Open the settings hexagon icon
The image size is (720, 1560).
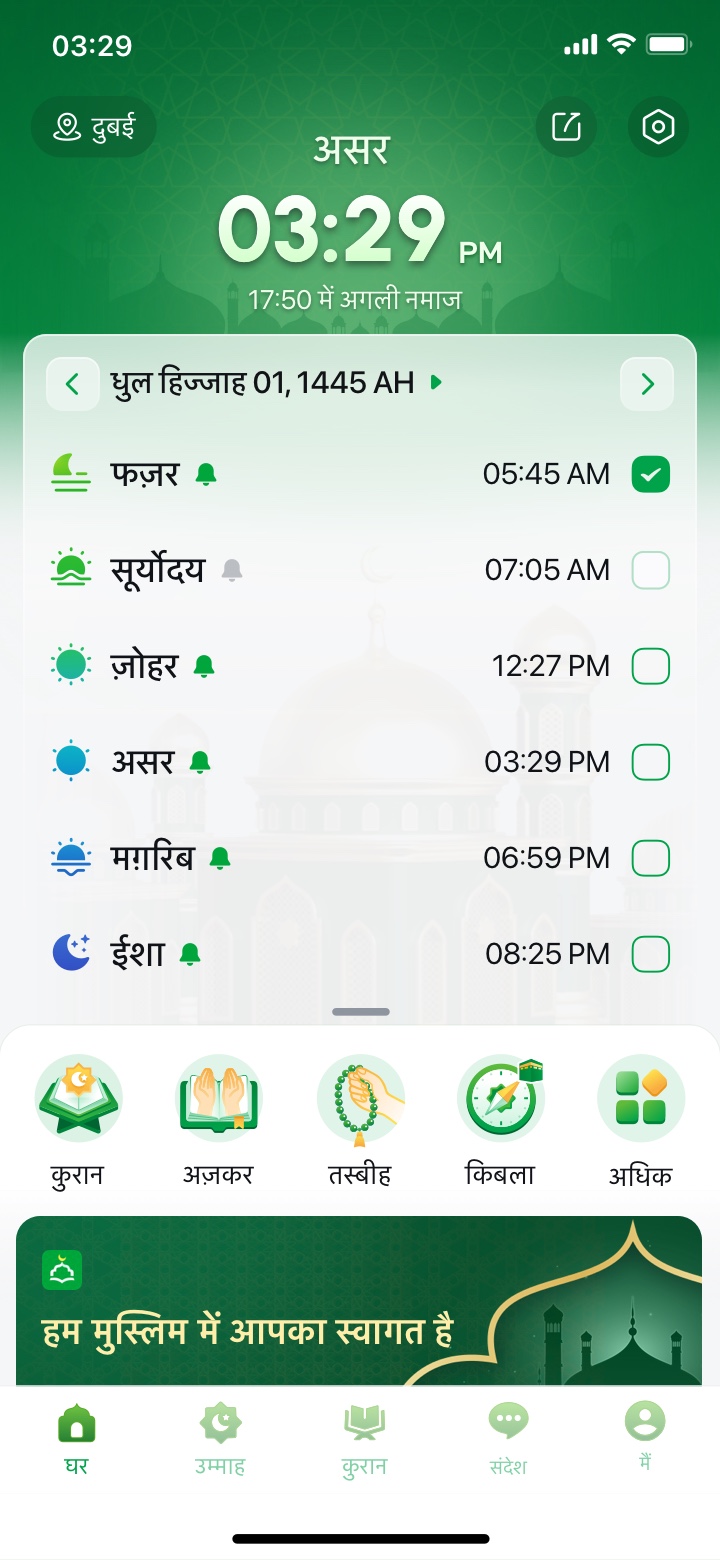tap(658, 127)
